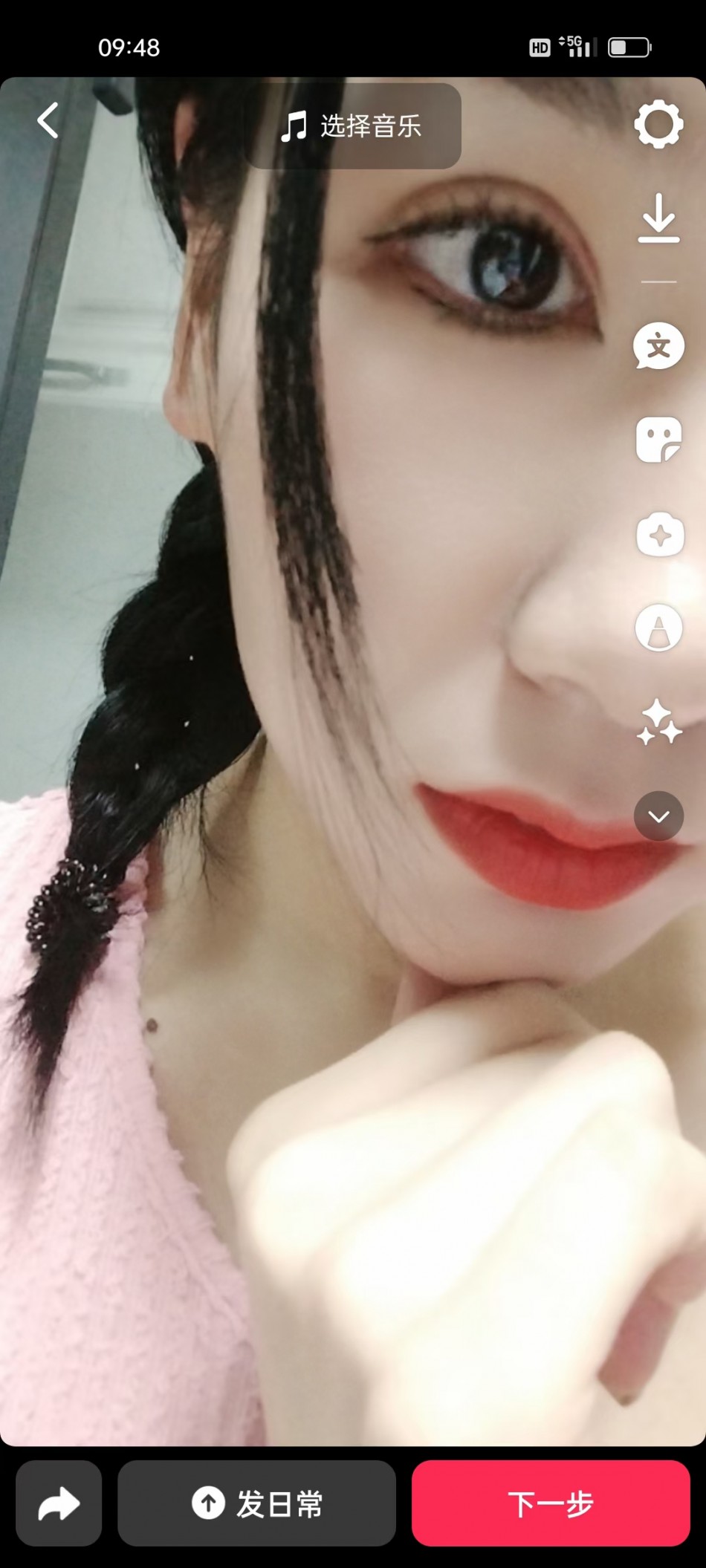
Task: Publish as daily with 发日常
Action: pyautogui.click(x=257, y=1504)
